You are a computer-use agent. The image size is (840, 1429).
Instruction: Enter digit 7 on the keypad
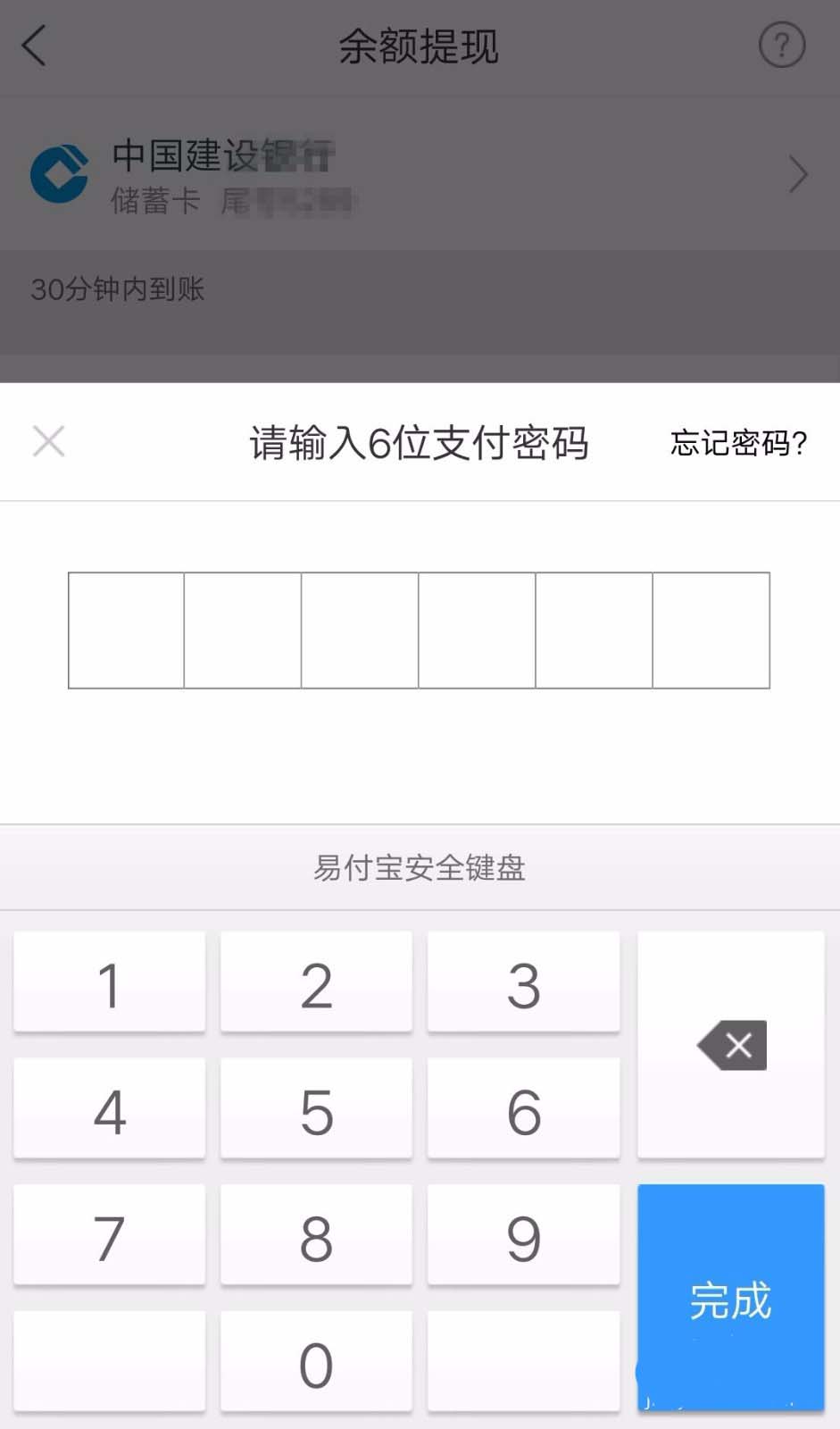(x=109, y=1237)
